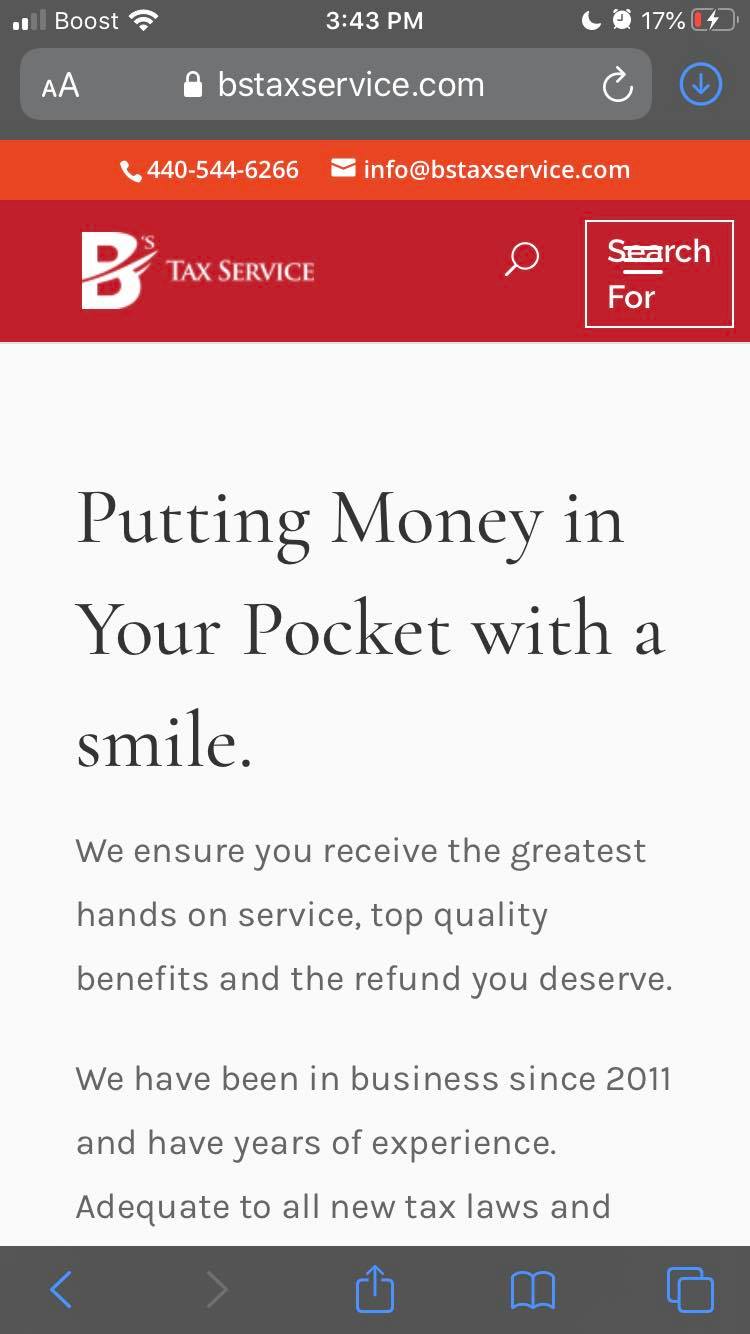Call 440-544-6266 phone link
Image resolution: width=750 pixels, height=1334 pixels.
pyautogui.click(x=210, y=170)
